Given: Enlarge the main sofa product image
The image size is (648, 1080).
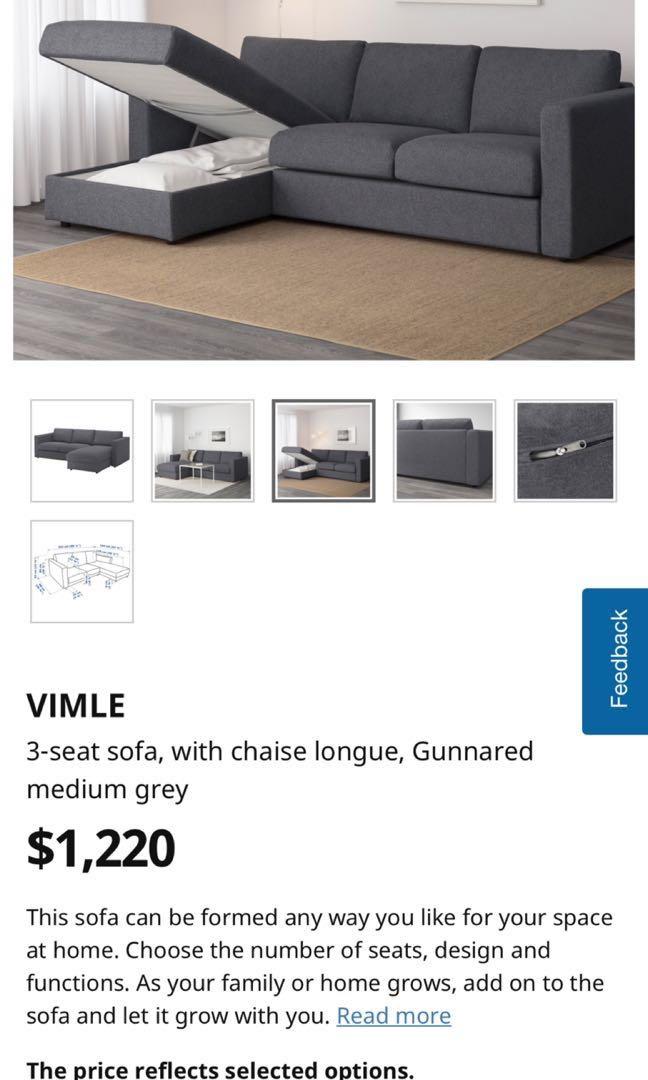Looking at the screenshot, I should tap(324, 180).
